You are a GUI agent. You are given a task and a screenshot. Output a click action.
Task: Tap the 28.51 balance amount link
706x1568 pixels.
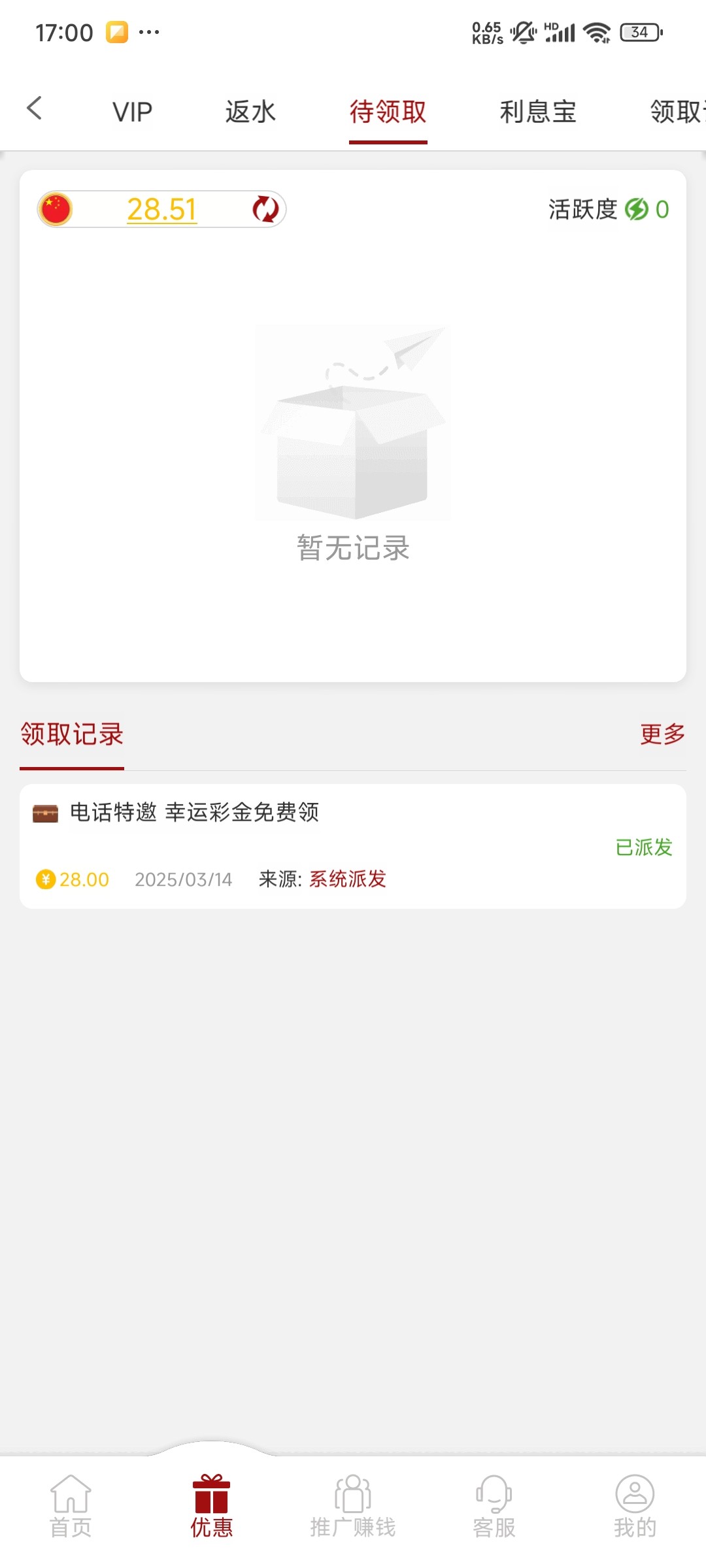[x=161, y=210]
